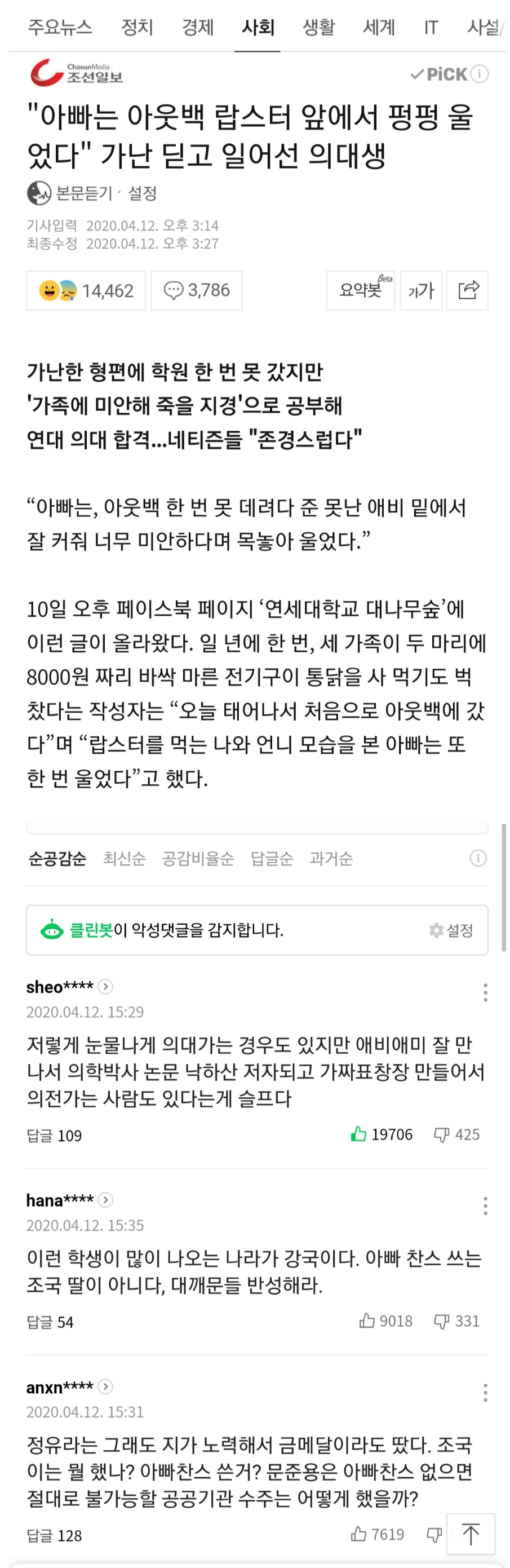510x1568 pixels.
Task: Open 클린봇 설정 settings
Action: (x=451, y=930)
